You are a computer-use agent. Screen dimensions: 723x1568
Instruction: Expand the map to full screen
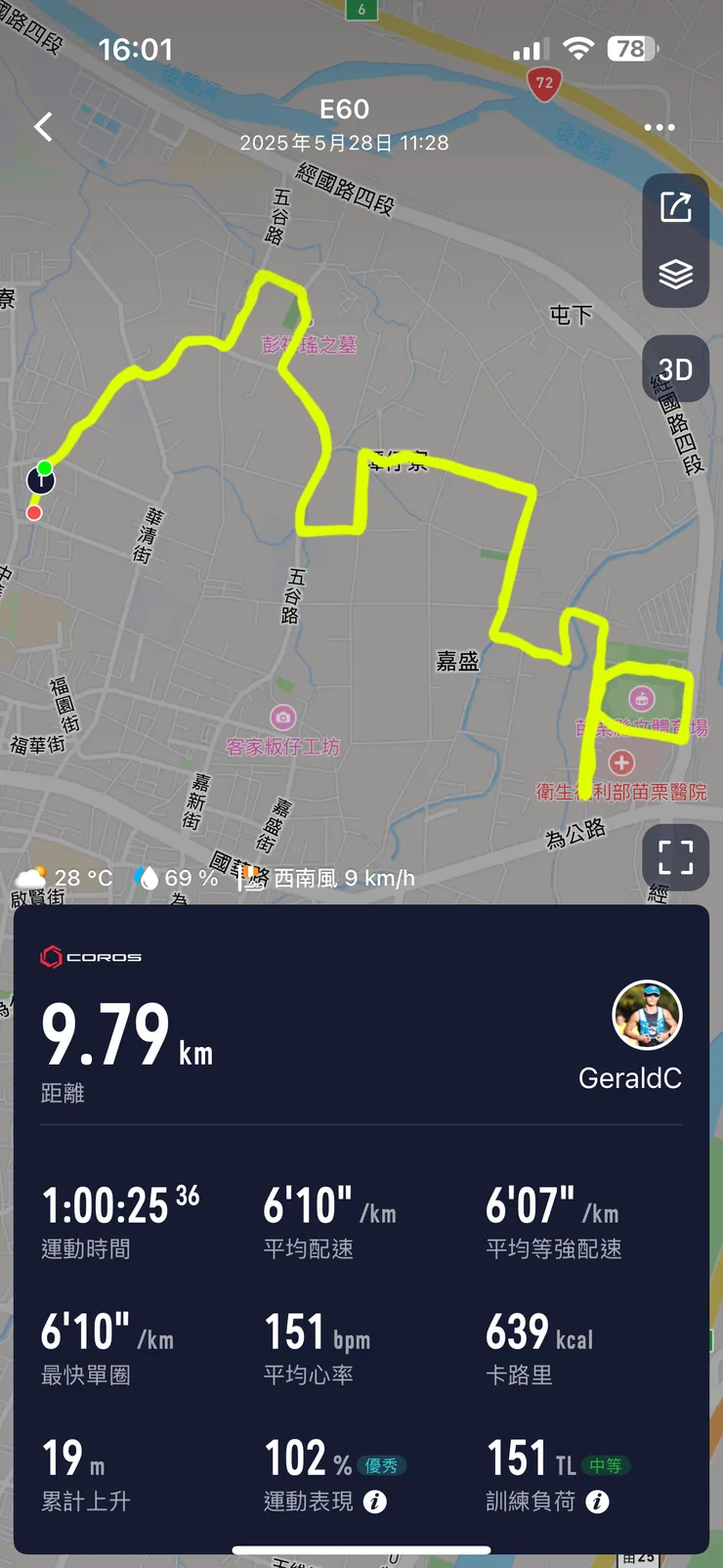675,857
